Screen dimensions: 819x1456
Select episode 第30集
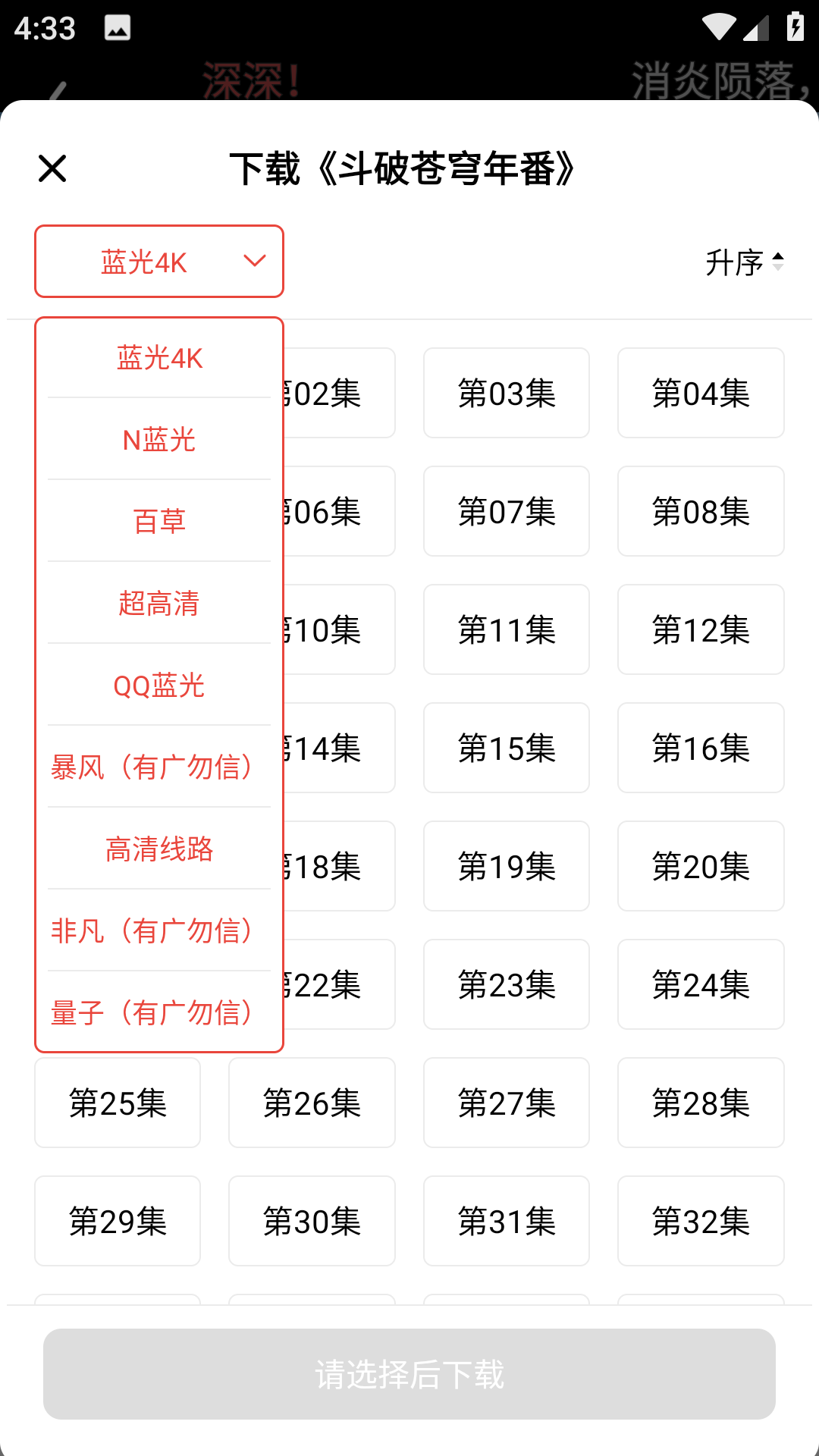coord(312,1221)
